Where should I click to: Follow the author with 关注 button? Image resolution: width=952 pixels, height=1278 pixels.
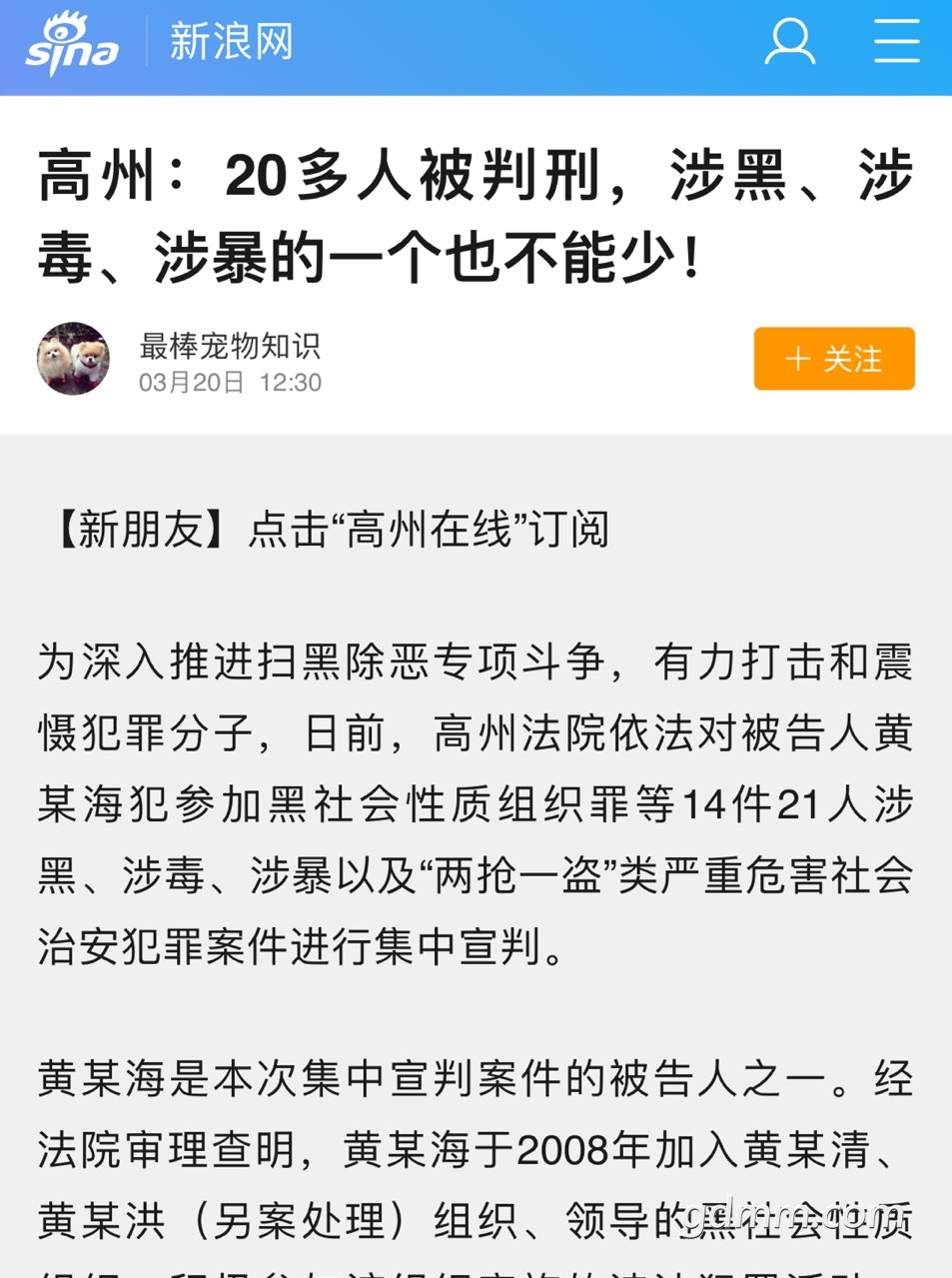coord(833,359)
